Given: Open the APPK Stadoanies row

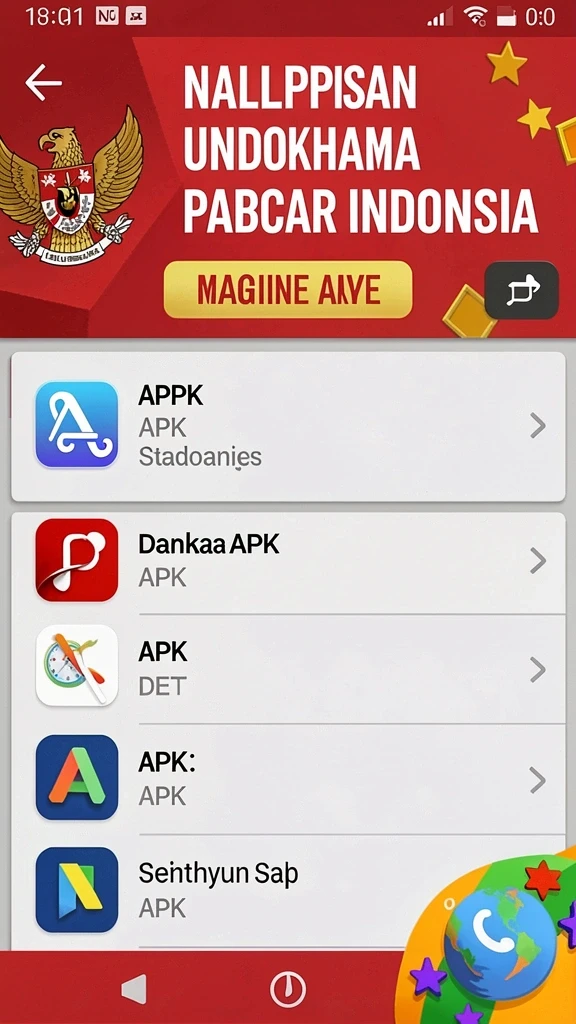Looking at the screenshot, I should coord(288,426).
